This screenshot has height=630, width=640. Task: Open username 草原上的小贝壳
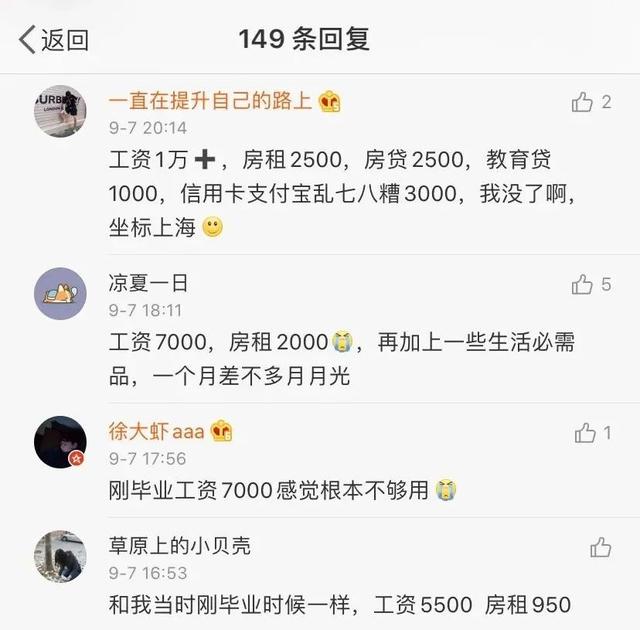[x=179, y=546]
